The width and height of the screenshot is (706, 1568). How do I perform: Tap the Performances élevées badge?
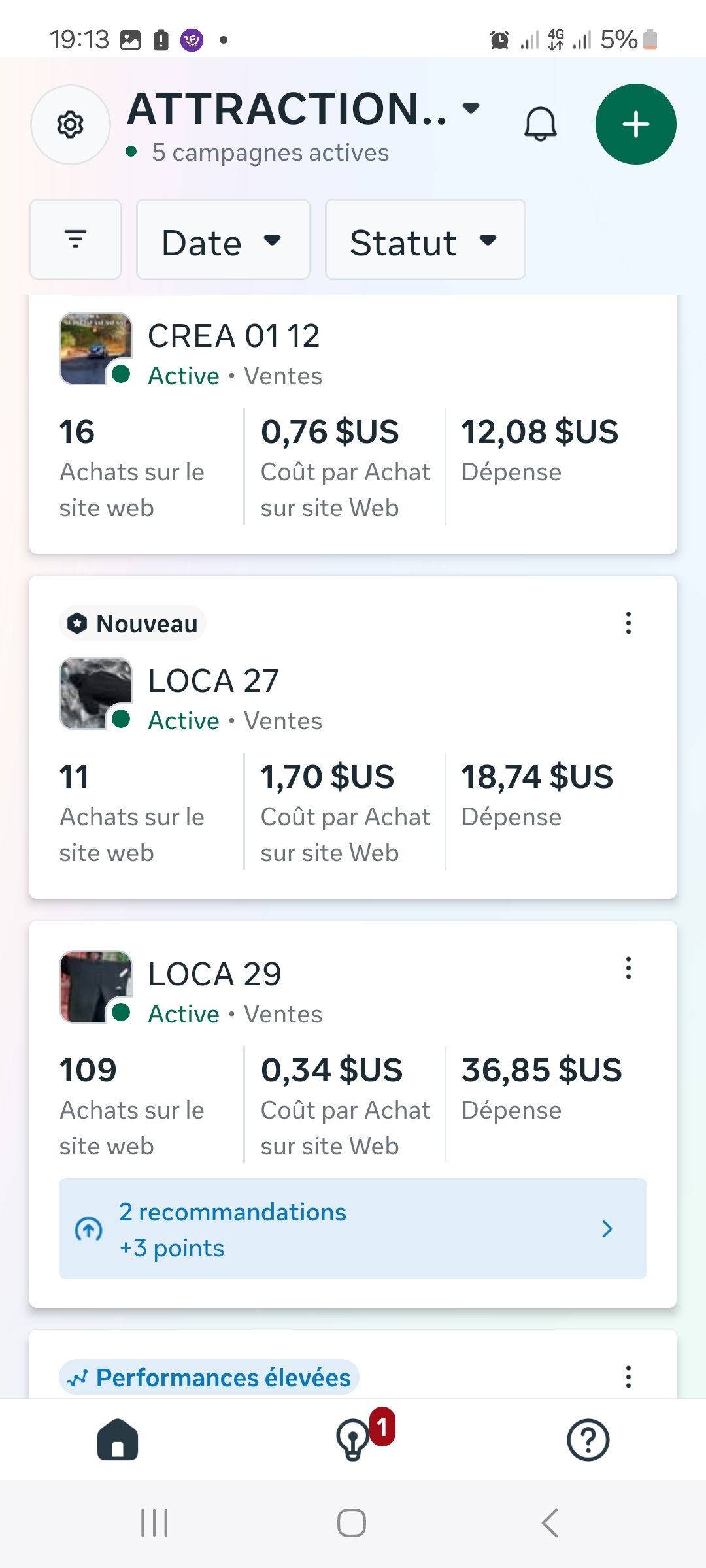click(208, 1377)
